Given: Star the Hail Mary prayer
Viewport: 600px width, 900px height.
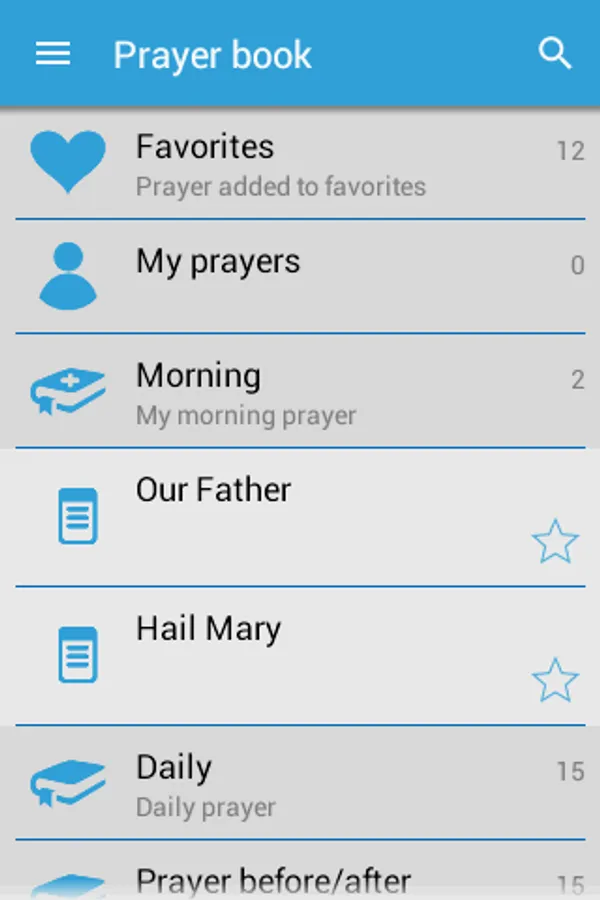Looking at the screenshot, I should [555, 681].
